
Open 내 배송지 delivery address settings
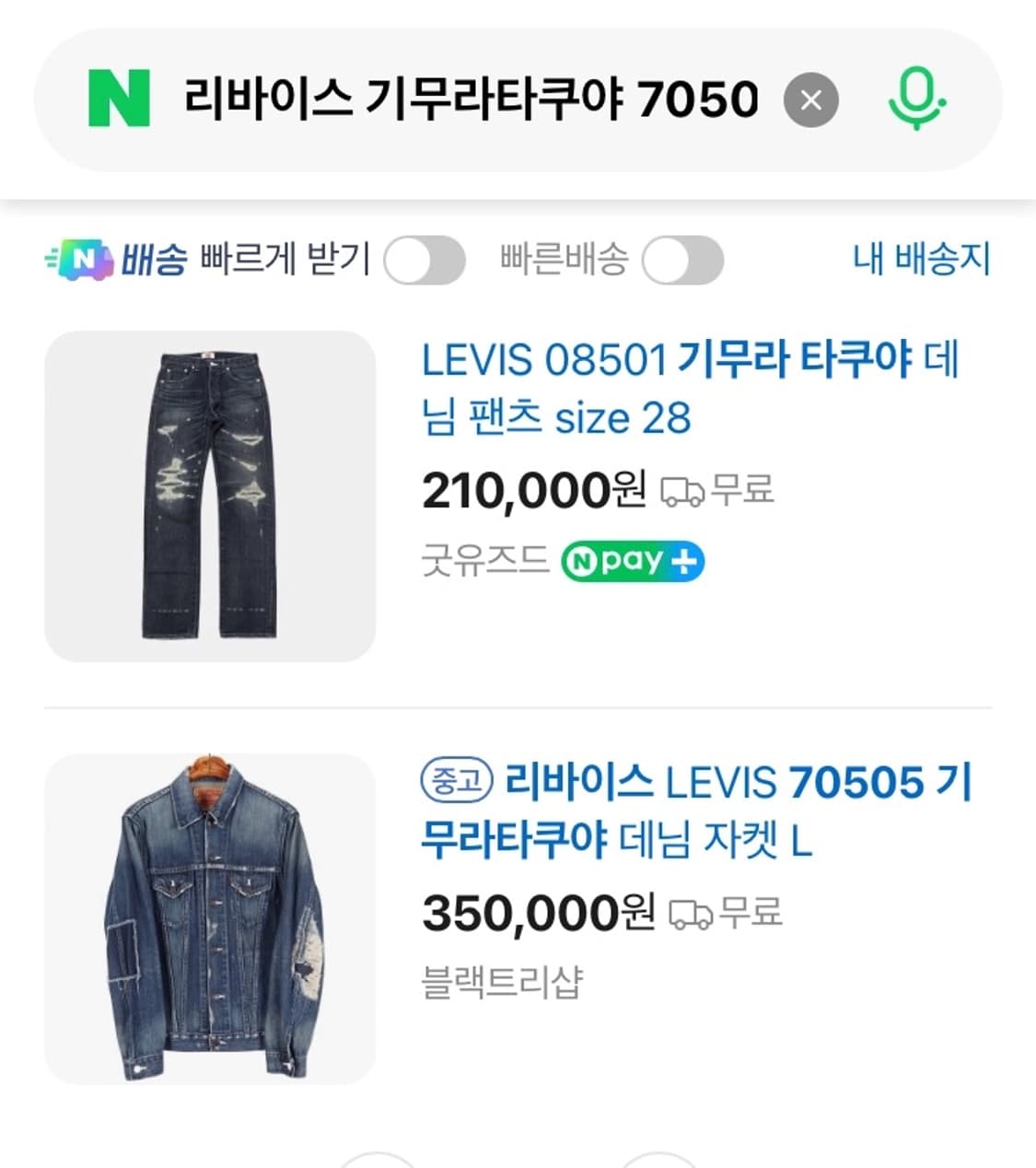click(919, 259)
